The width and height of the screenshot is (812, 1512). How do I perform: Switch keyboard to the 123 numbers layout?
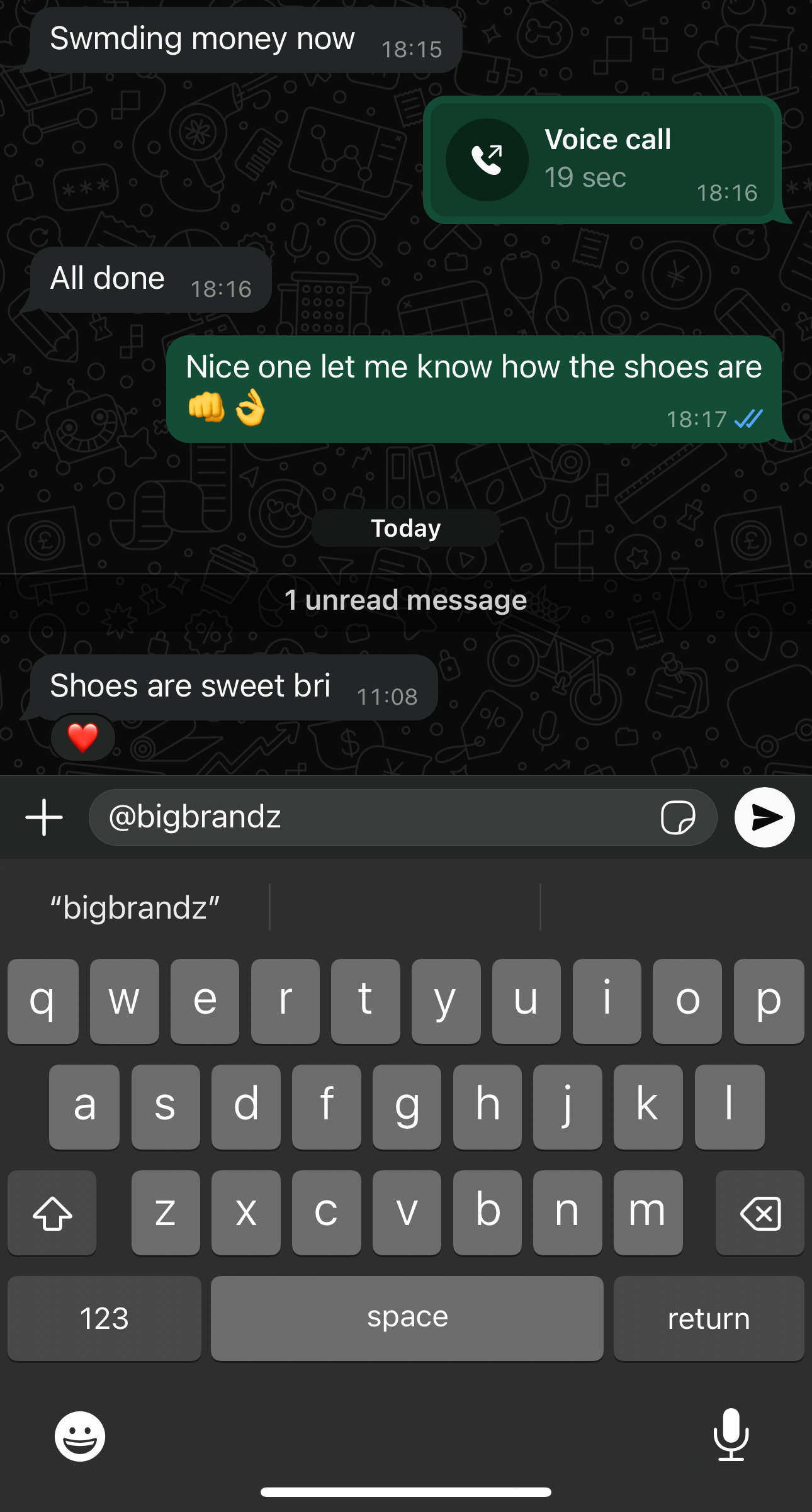tap(104, 1318)
